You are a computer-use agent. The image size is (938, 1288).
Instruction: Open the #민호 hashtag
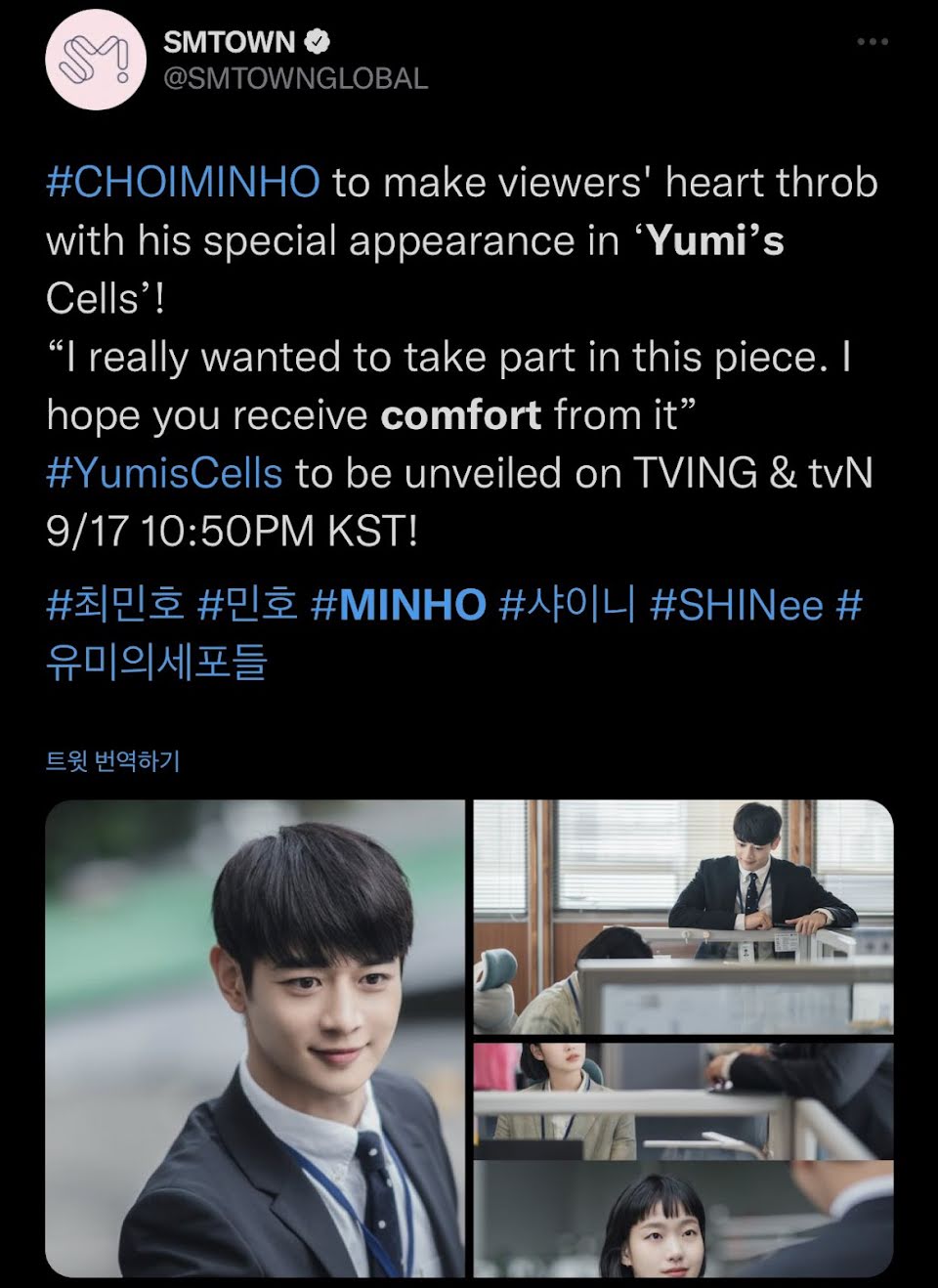pyautogui.click(x=247, y=605)
